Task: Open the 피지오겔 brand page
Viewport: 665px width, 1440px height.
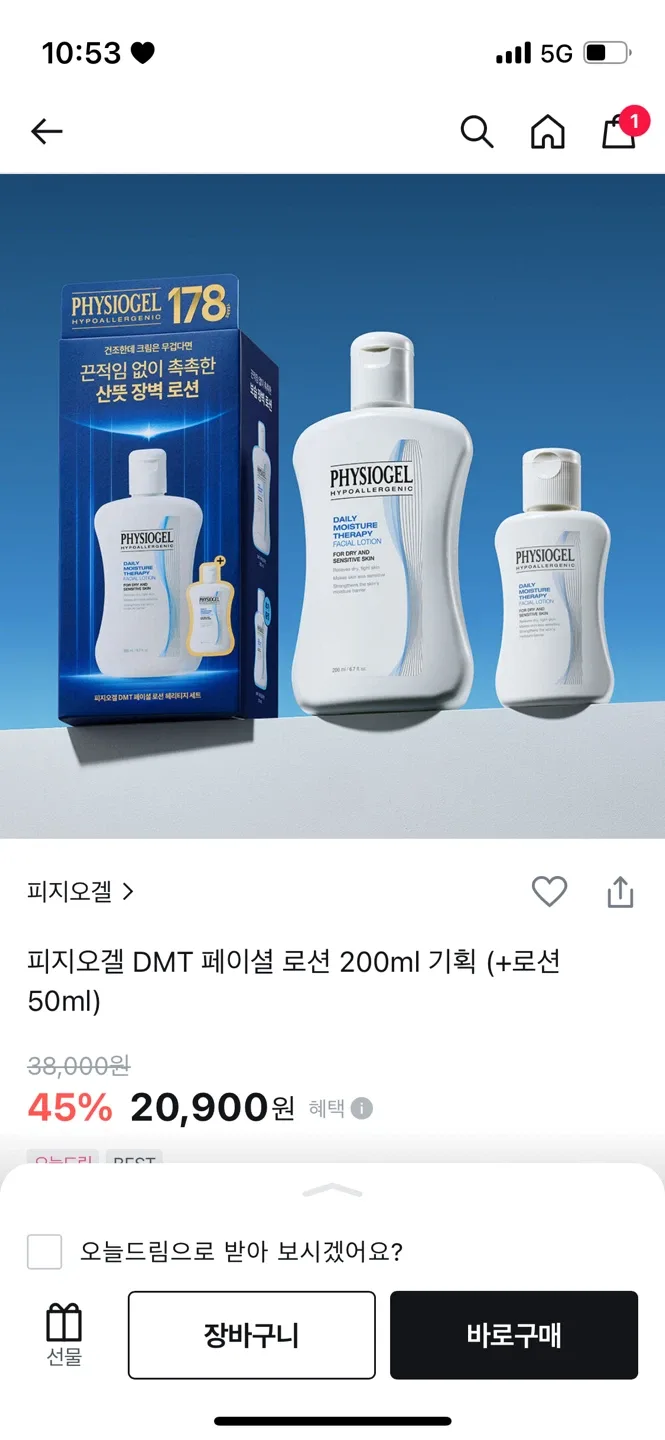Action: click(80, 891)
